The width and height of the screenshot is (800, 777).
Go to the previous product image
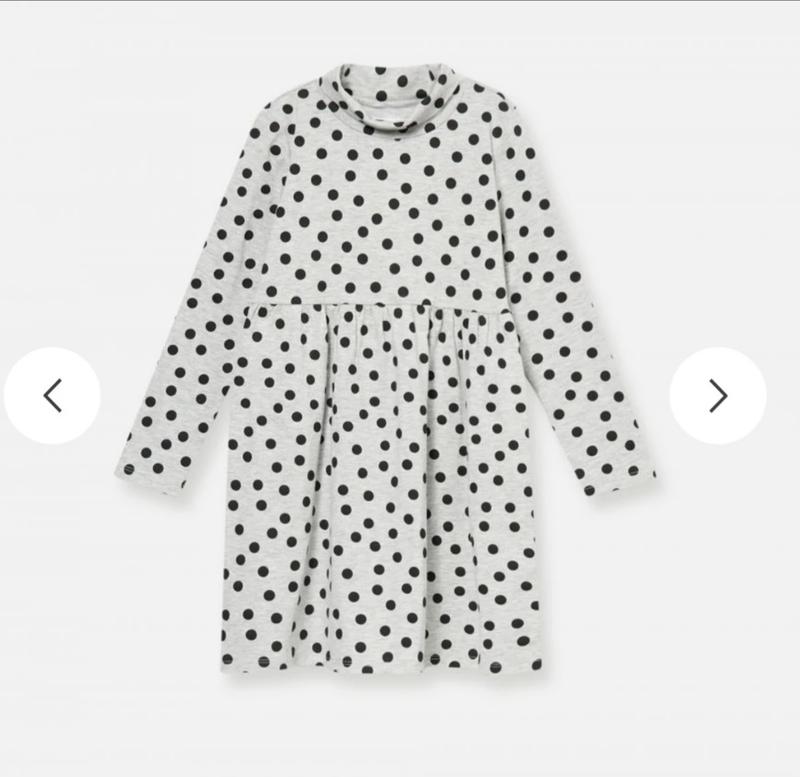click(52, 396)
